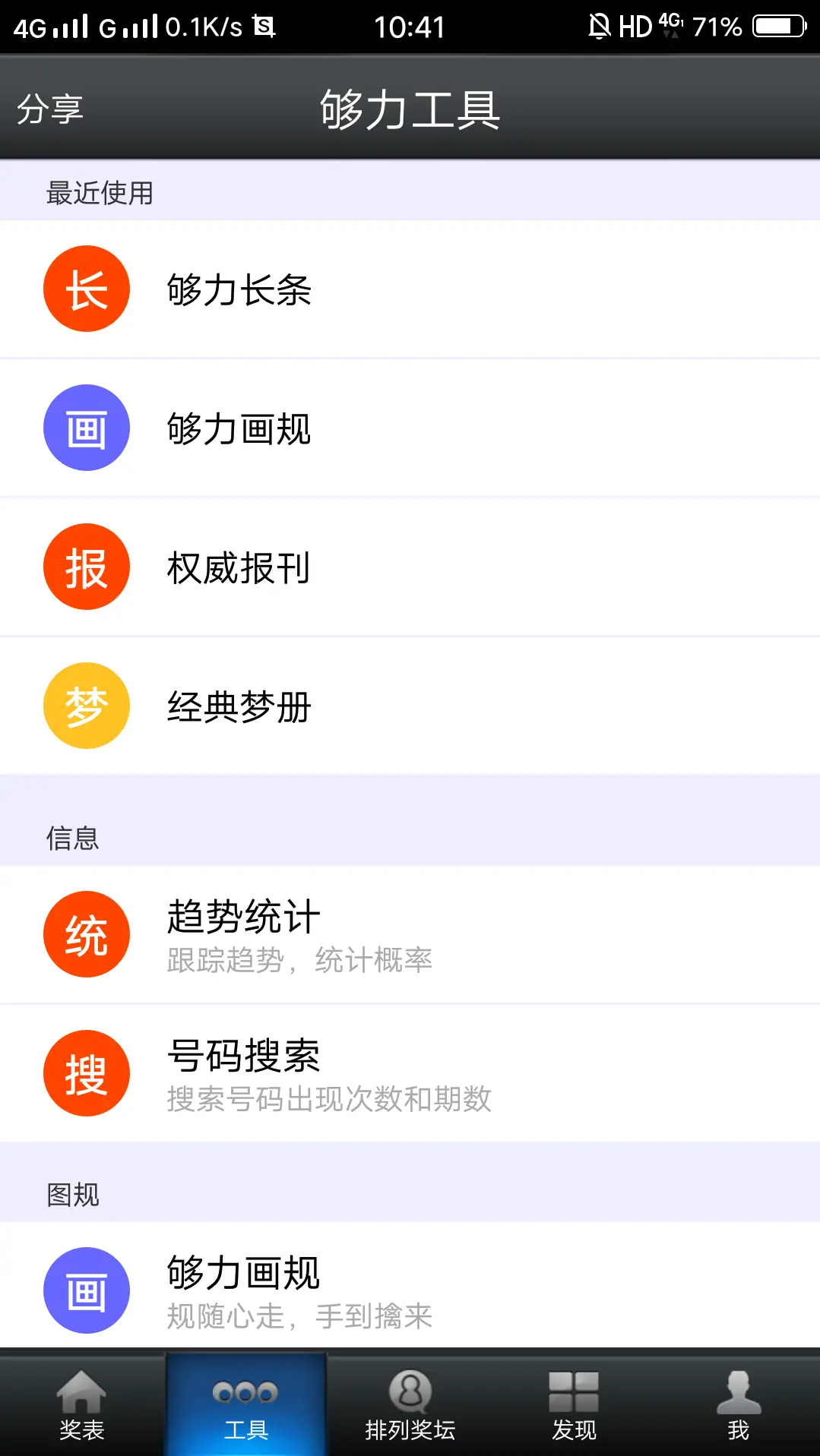Click the clock showing 10:41

tap(410, 27)
